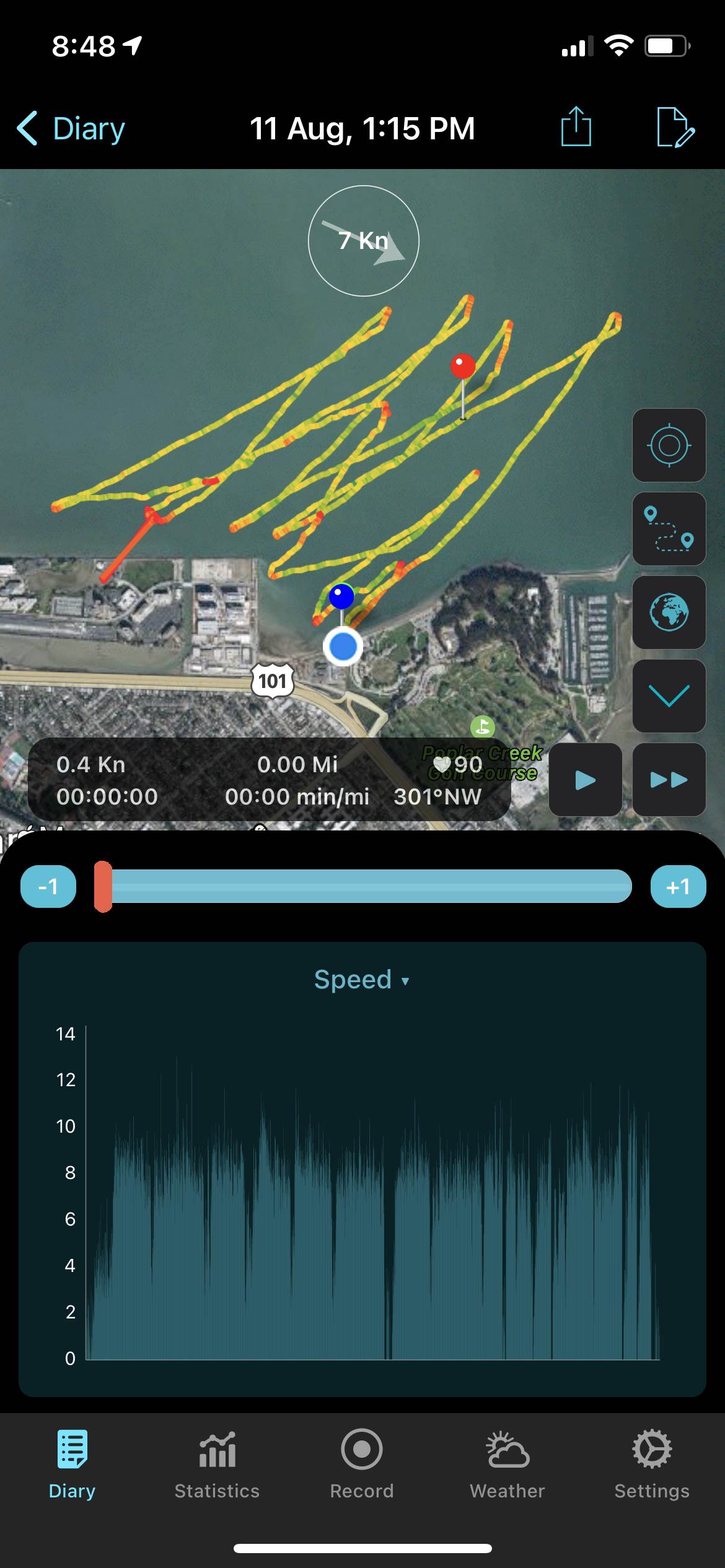Go back to Diary list
Screen dimensions: 725x1568
70,129
